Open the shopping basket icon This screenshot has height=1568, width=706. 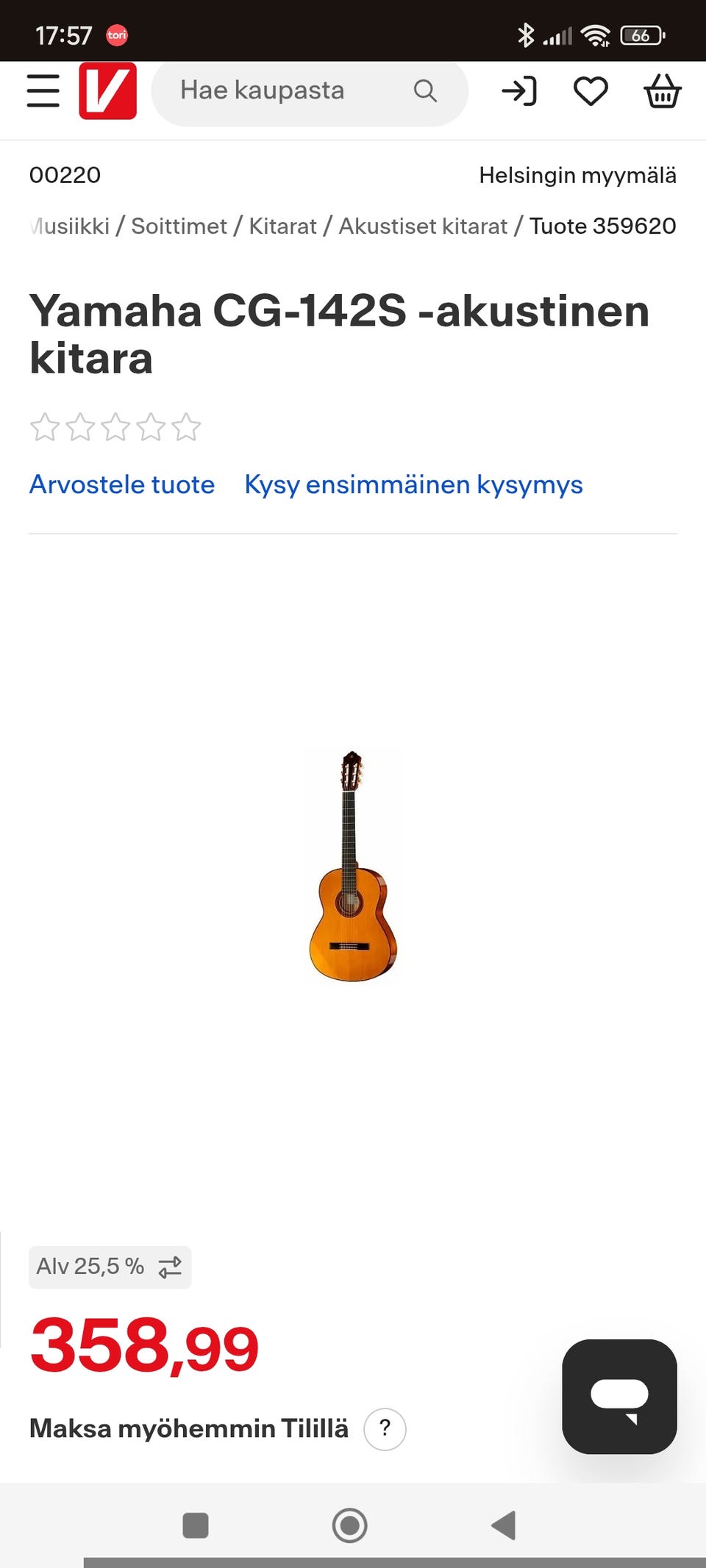coord(661,91)
